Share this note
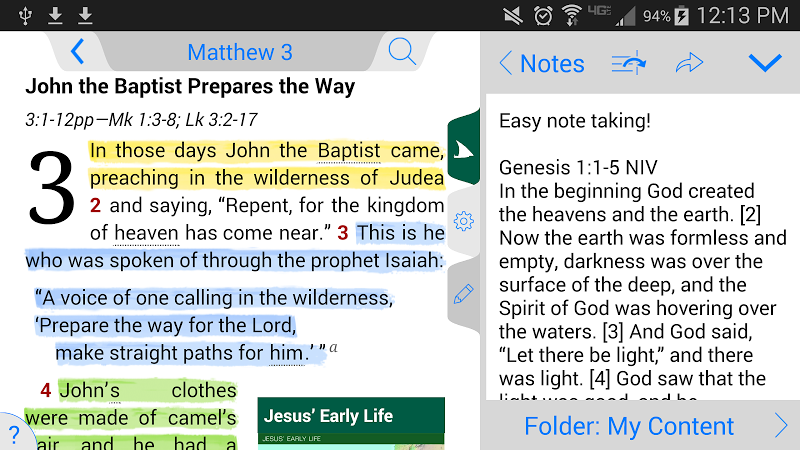The image size is (800, 450). 689,64
